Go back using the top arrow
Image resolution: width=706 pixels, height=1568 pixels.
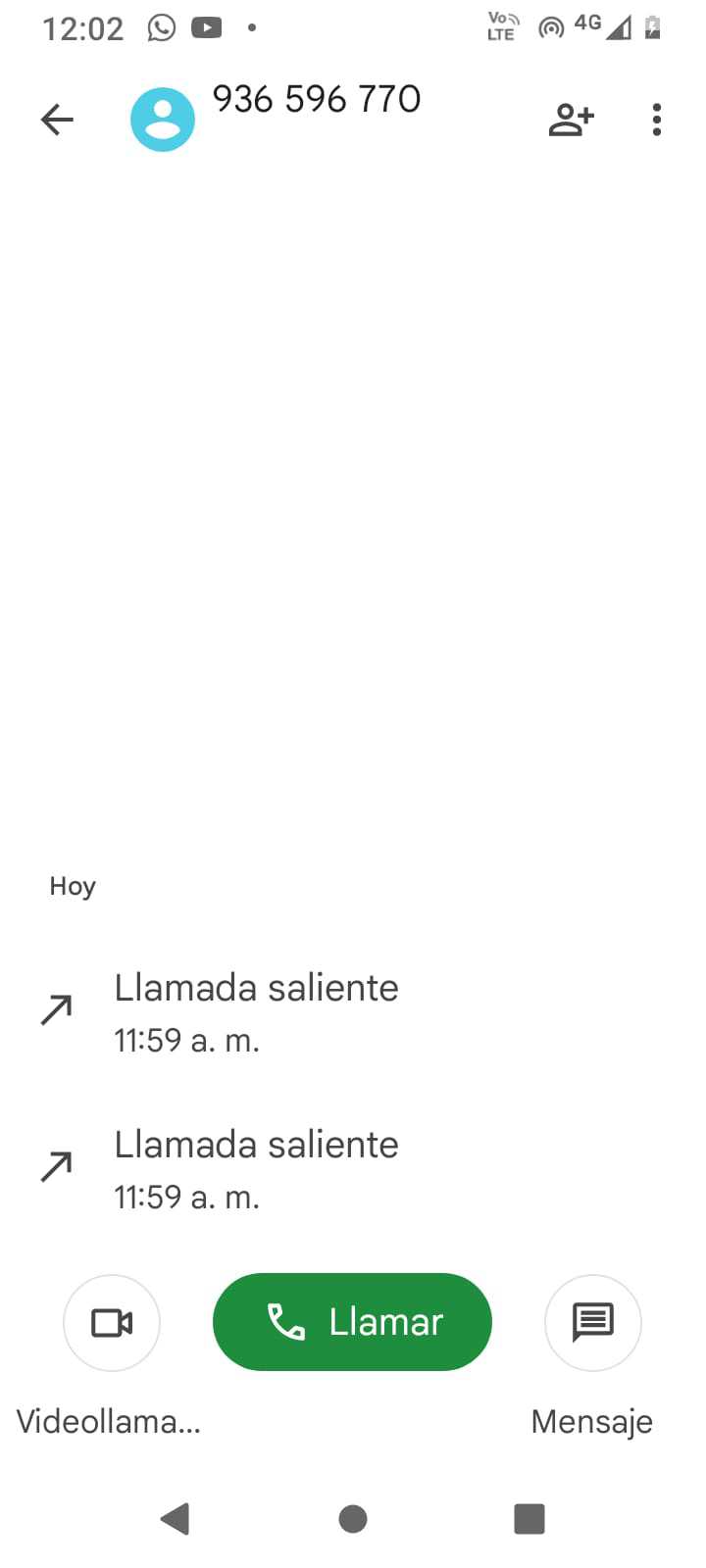(x=57, y=120)
